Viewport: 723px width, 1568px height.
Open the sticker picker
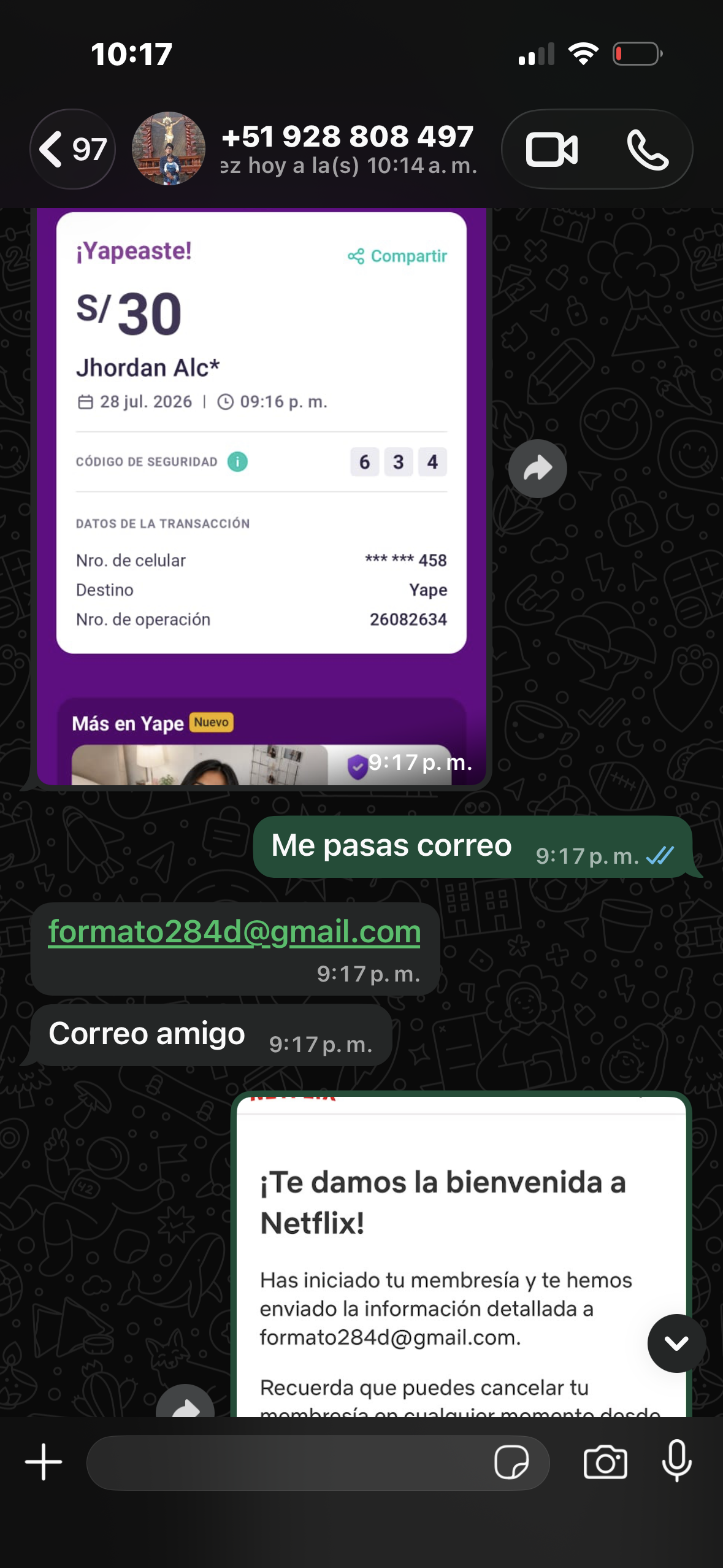[x=511, y=1462]
